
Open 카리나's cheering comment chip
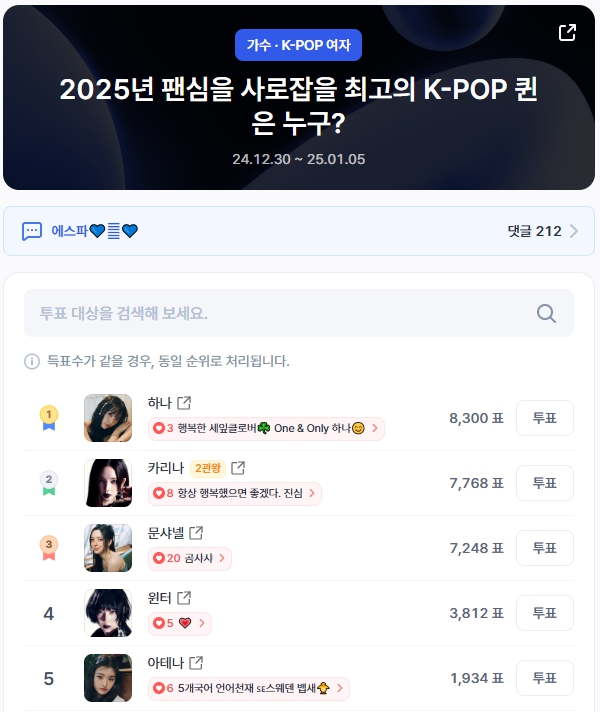pos(234,493)
